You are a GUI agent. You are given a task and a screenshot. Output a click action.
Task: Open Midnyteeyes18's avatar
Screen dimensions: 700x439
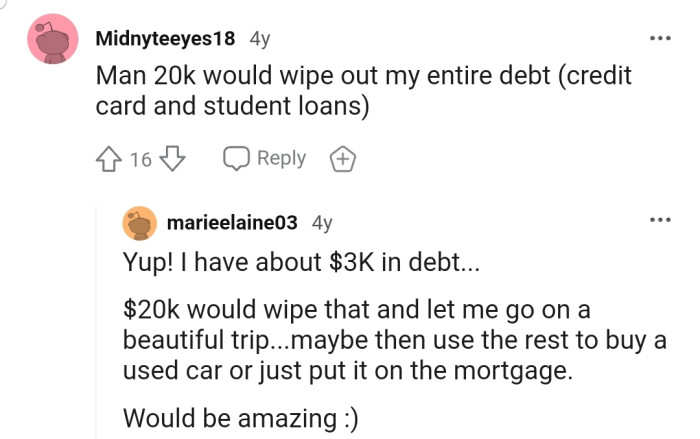[52, 40]
